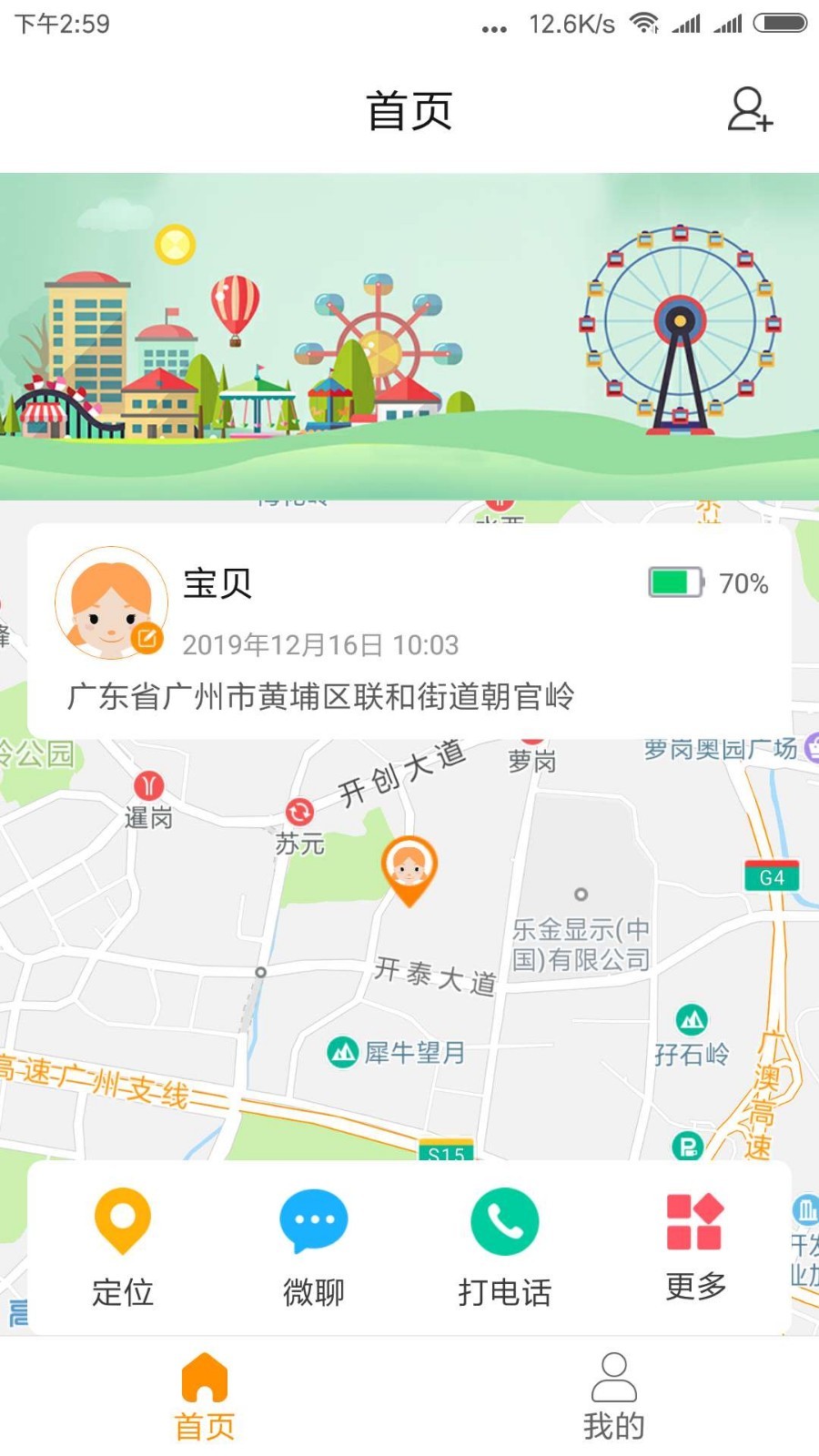Image resolution: width=819 pixels, height=1456 pixels.
Task: Tap the add contact icon top right
Action: (750, 111)
